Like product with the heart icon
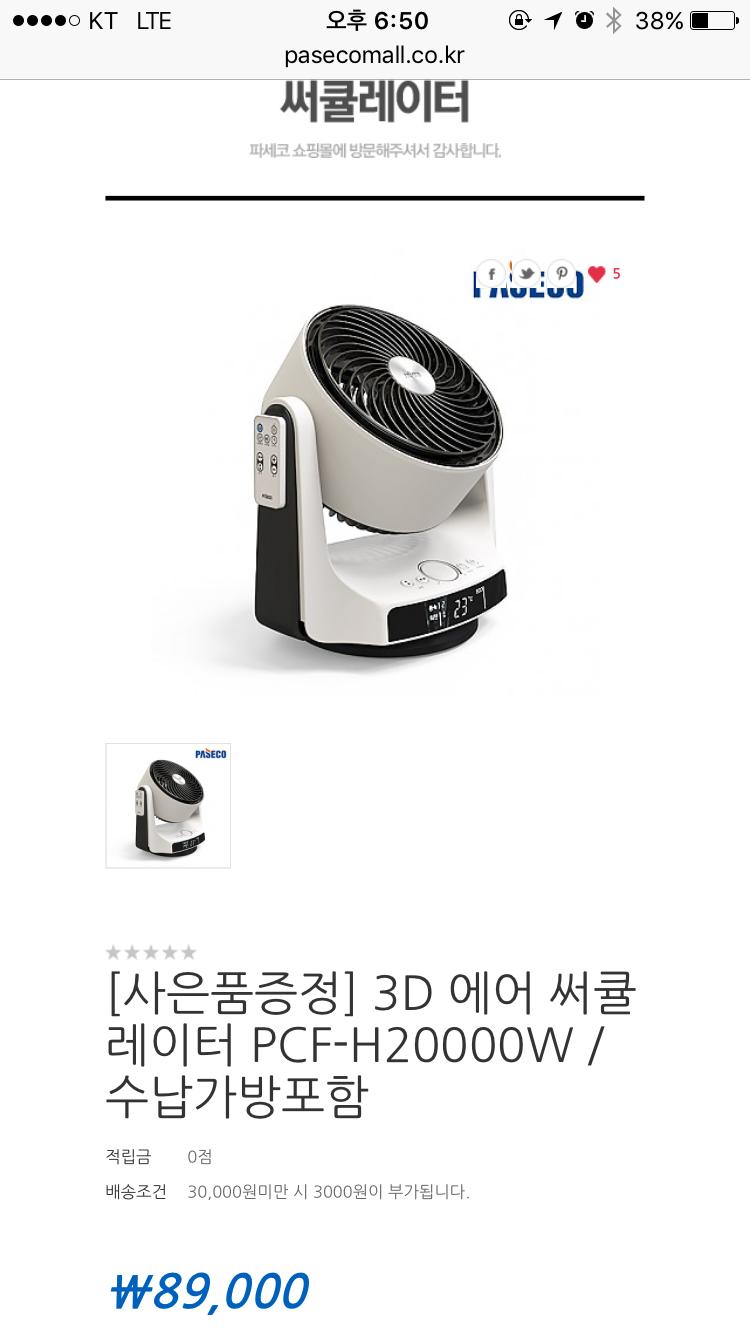The image size is (750, 1334). [x=597, y=274]
